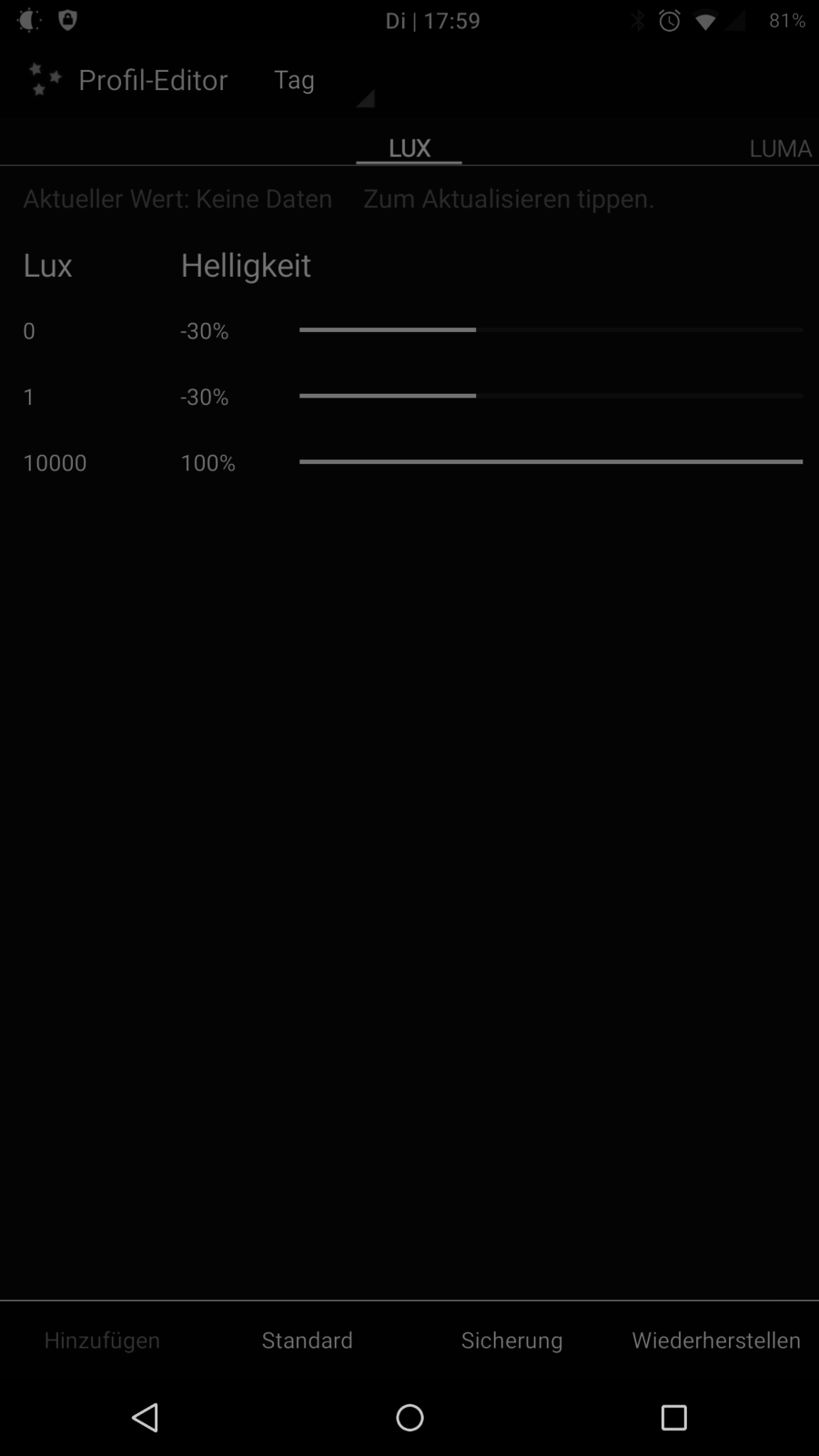Screen dimensions: 819x1456
Task: Open recent apps from the navigation bar
Action: click(673, 1417)
